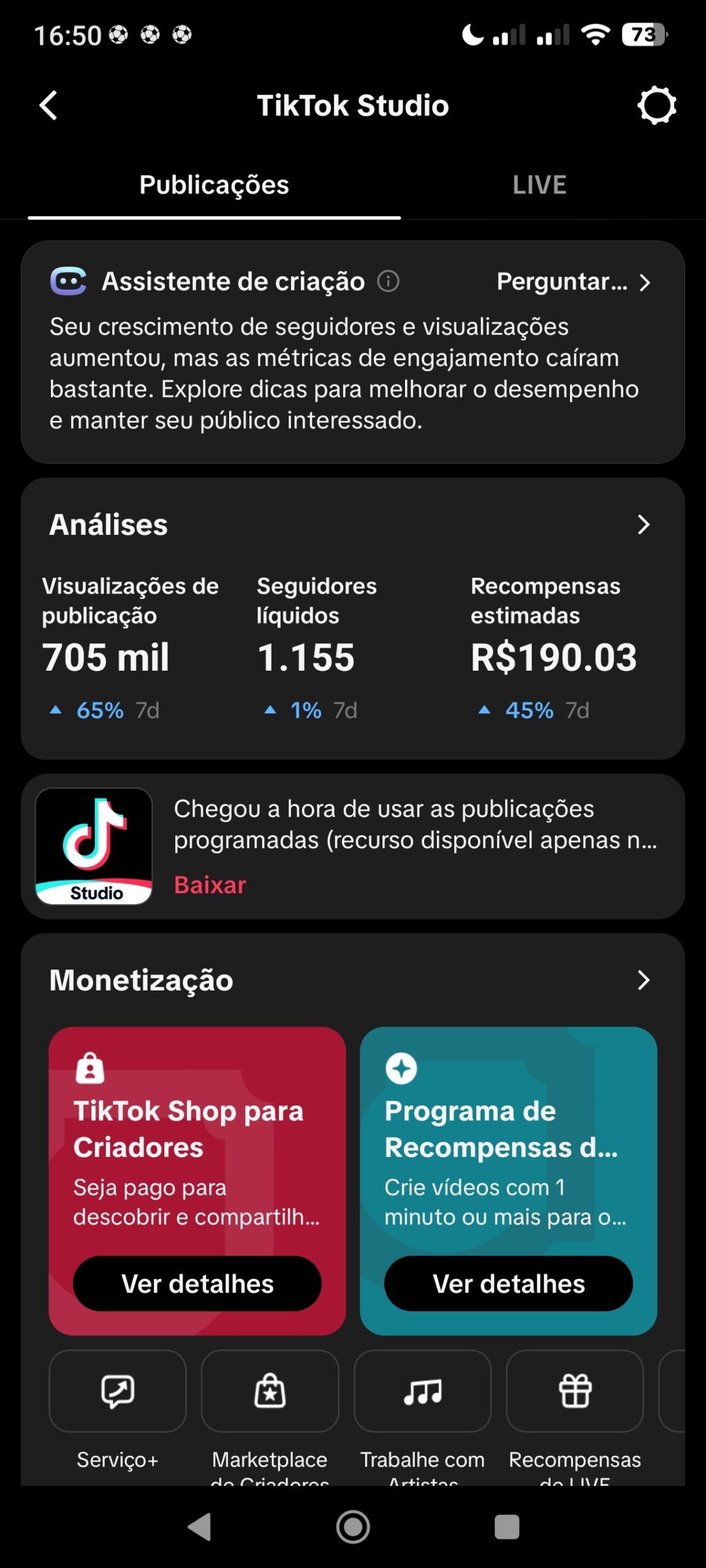Open Serviço+ shortcut
Image resolution: width=706 pixels, height=1568 pixels.
point(118,1392)
